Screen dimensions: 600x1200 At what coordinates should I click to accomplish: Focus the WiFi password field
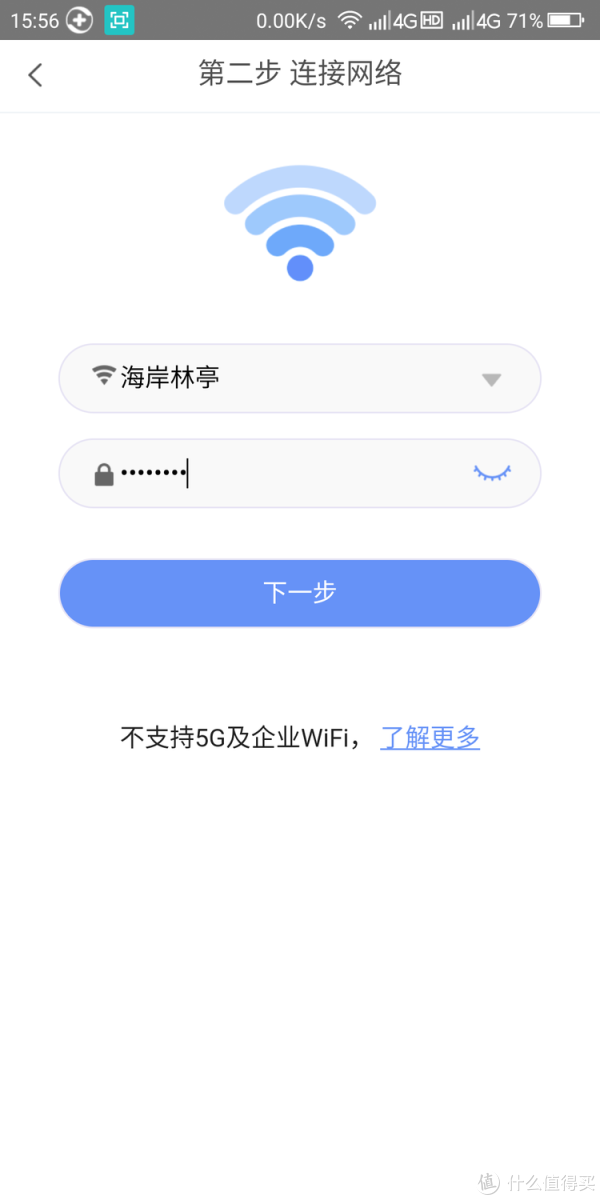tap(300, 473)
